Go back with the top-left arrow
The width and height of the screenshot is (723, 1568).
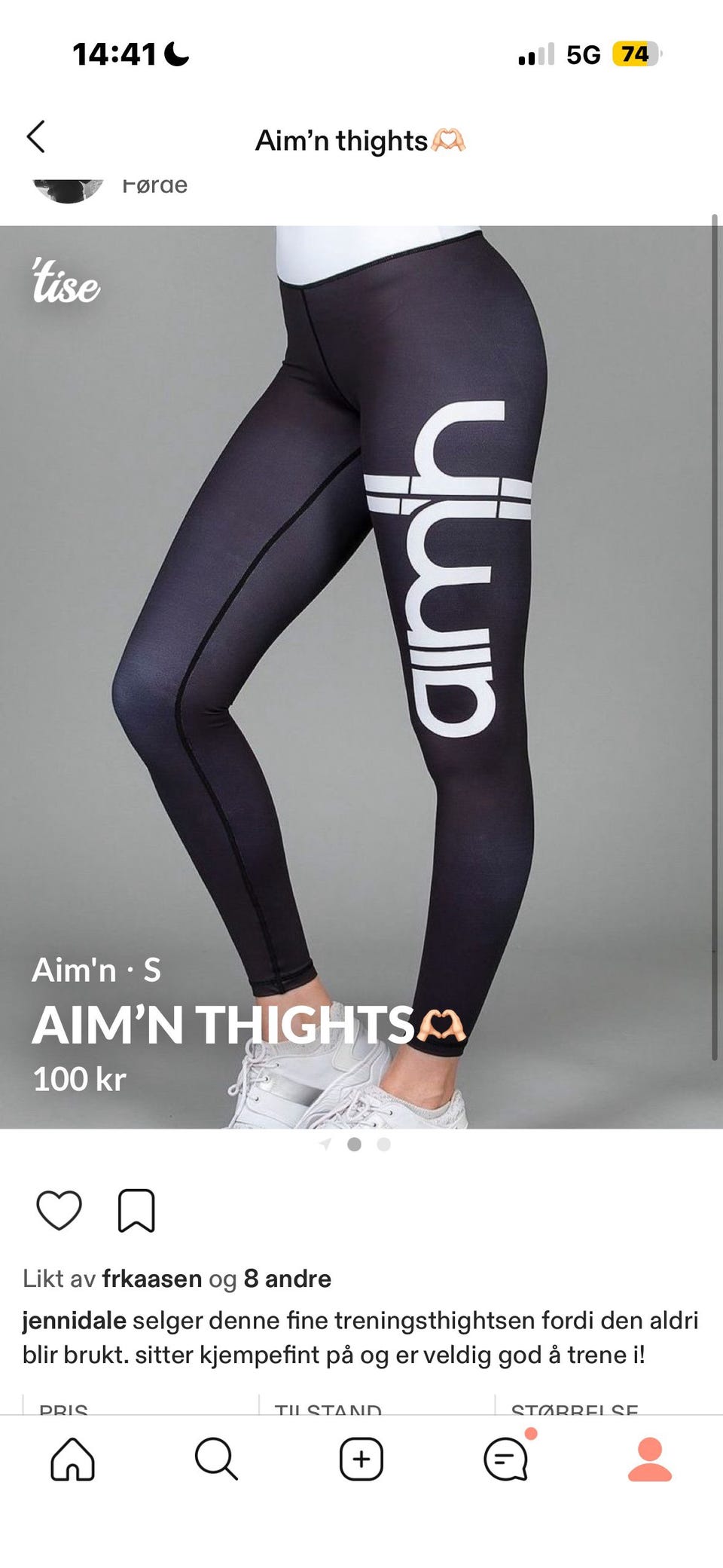36,137
